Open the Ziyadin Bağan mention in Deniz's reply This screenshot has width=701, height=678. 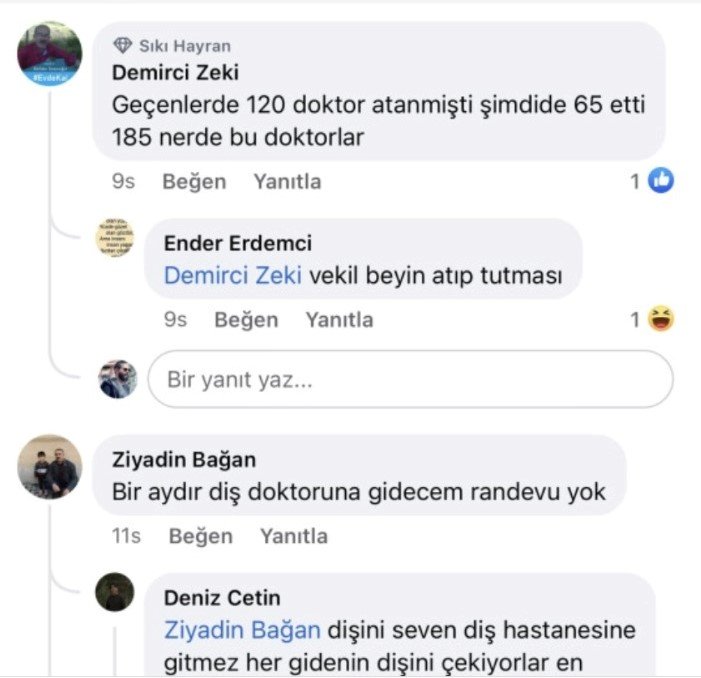(x=241, y=631)
